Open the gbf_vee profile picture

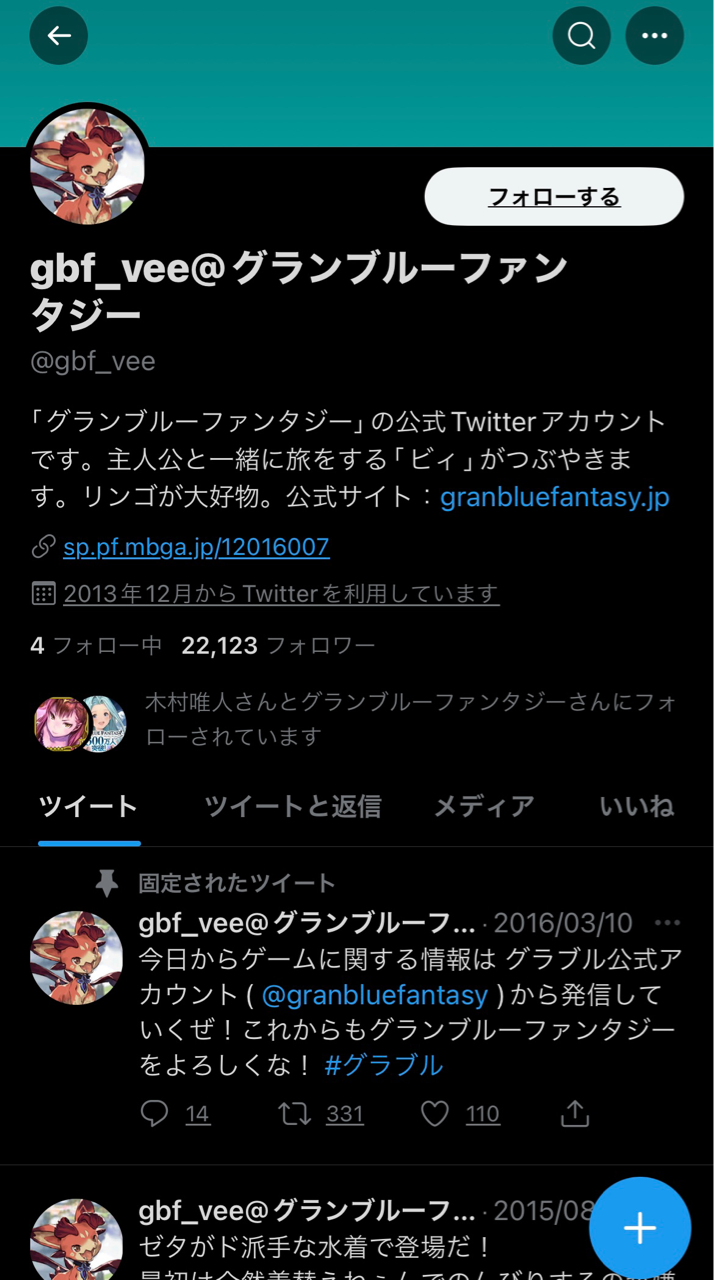coord(87,166)
